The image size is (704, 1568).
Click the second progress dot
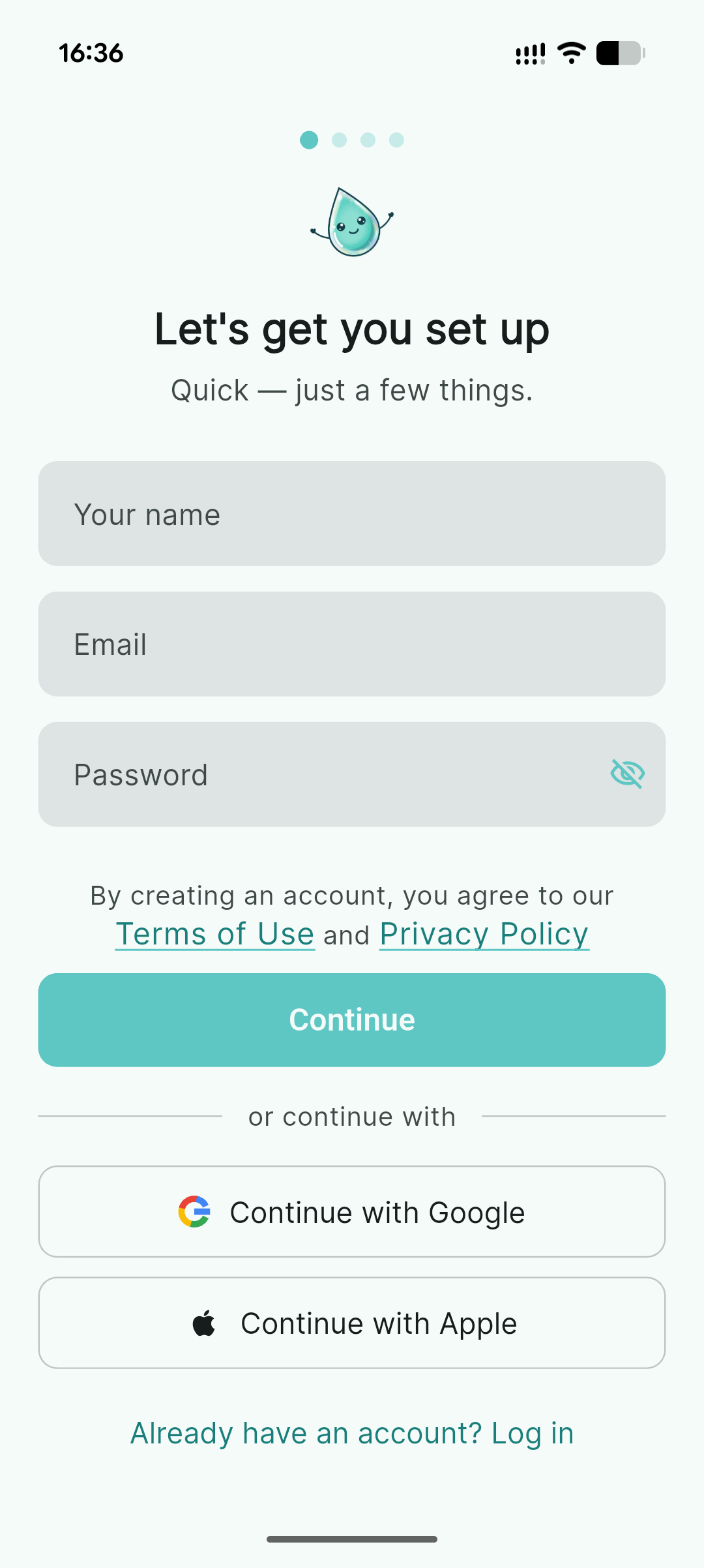[x=338, y=140]
